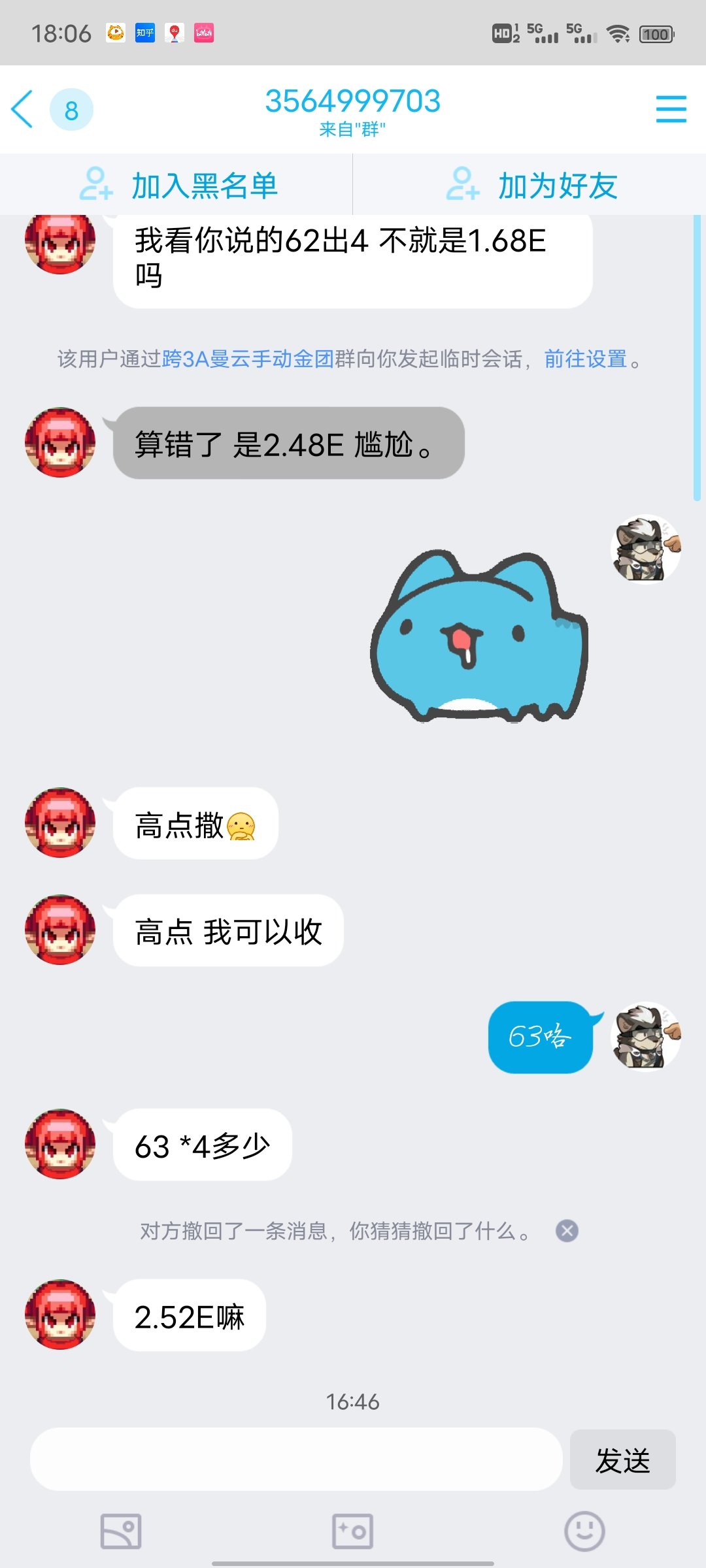Tap the 2.52E嘛 message bubble

pos(189,1315)
